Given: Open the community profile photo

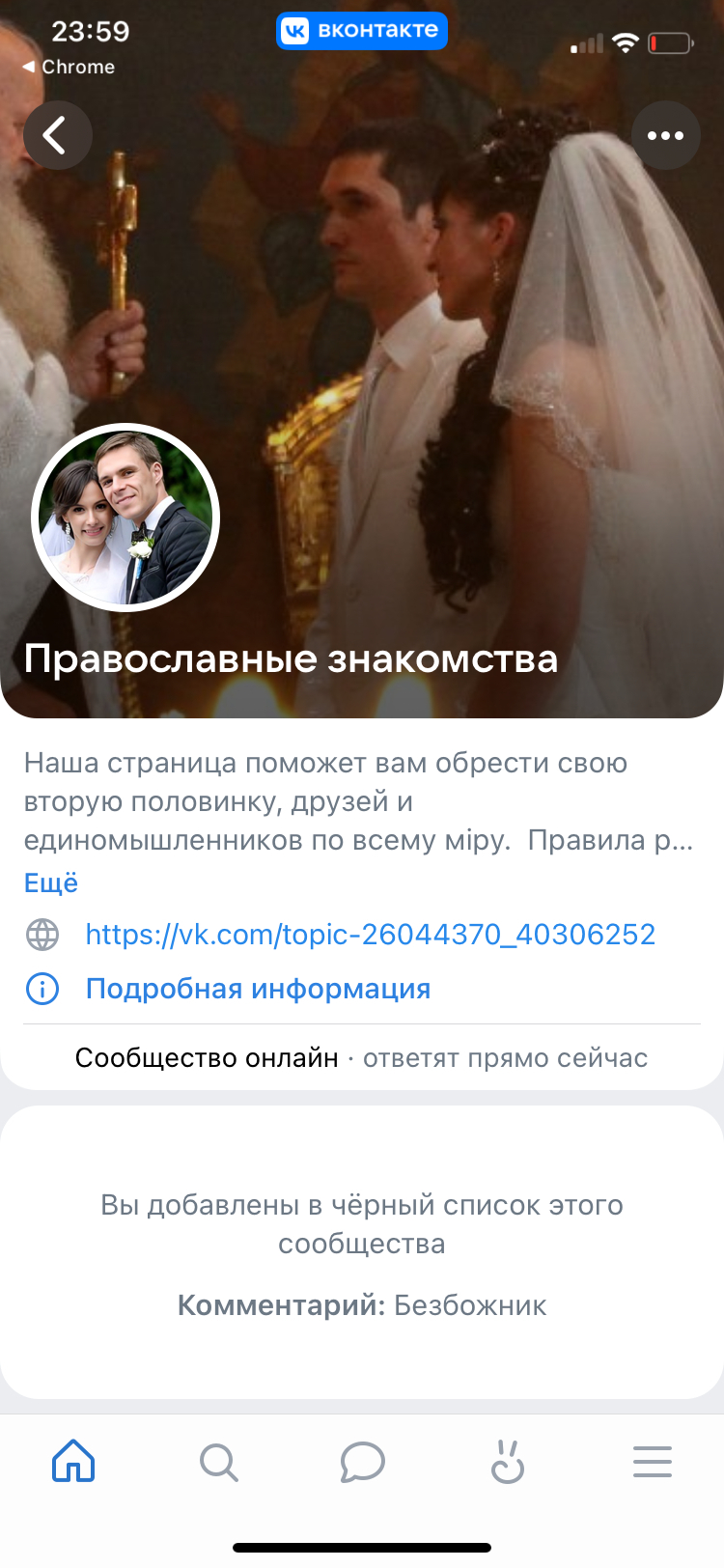Looking at the screenshot, I should pos(125,518).
